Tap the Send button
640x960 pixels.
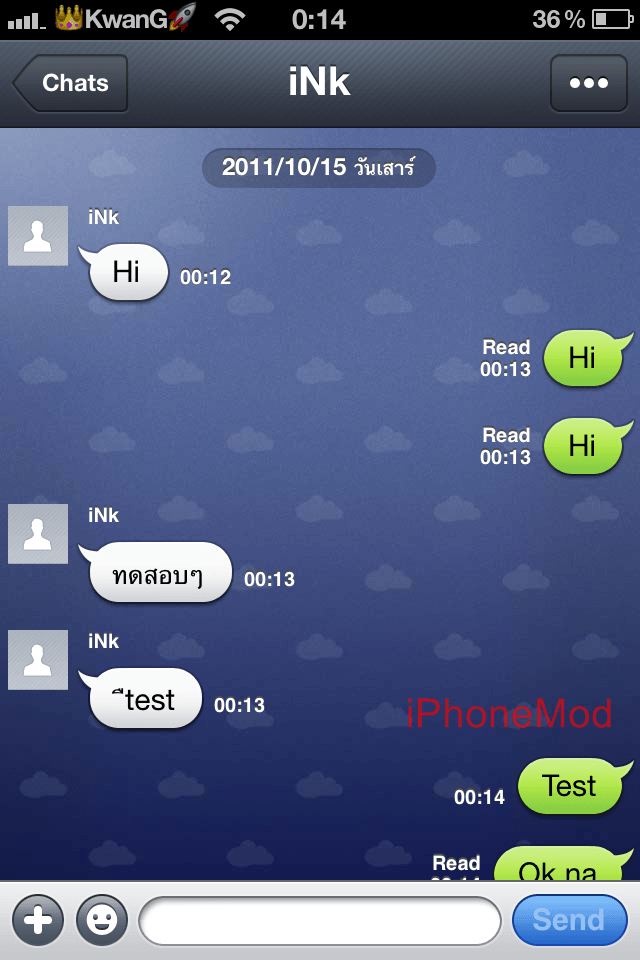click(x=569, y=920)
